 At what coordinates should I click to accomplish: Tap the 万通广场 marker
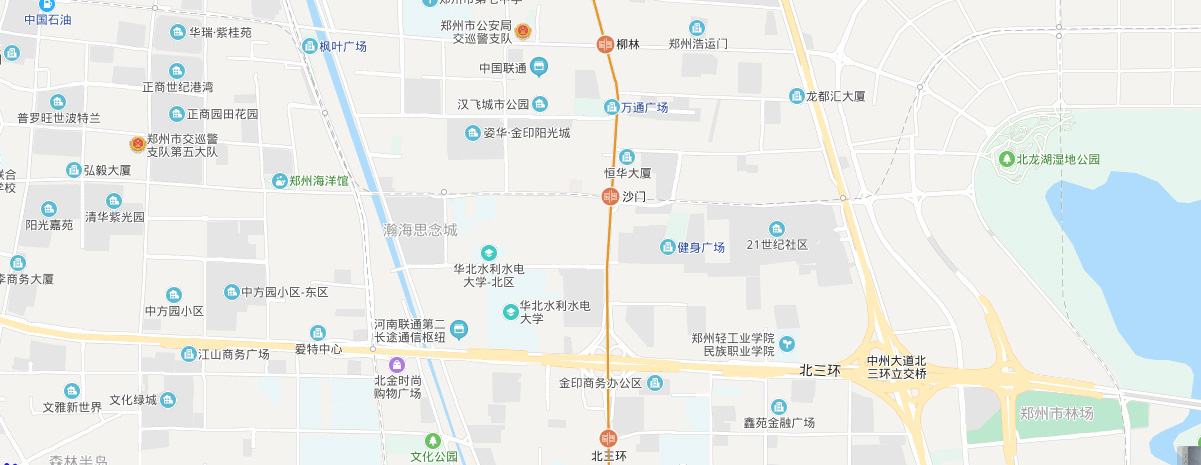611,107
